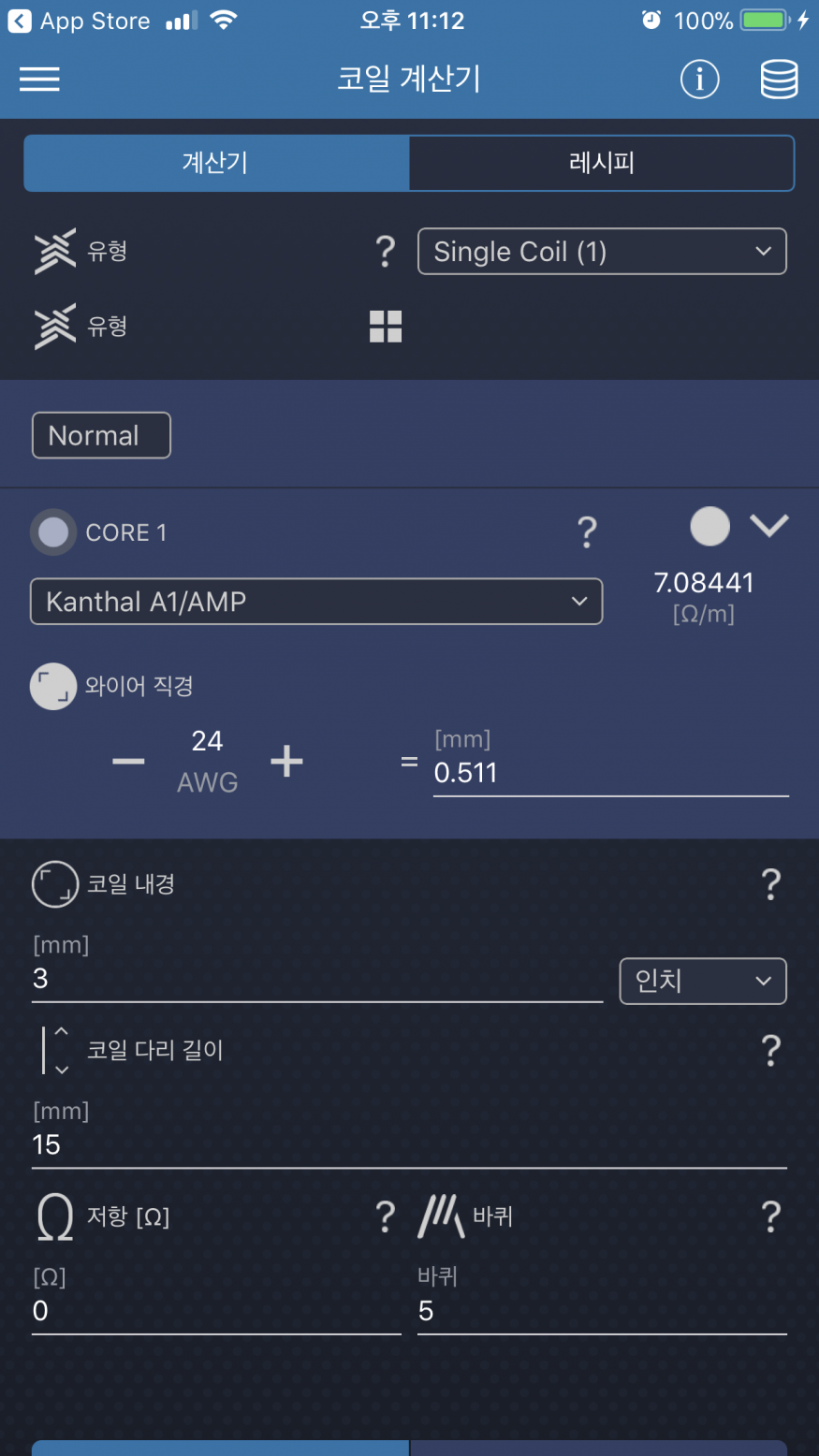This screenshot has width=819, height=1456.
Task: Open the Kanthal A1/AMP material dropdown
Action: (316, 602)
